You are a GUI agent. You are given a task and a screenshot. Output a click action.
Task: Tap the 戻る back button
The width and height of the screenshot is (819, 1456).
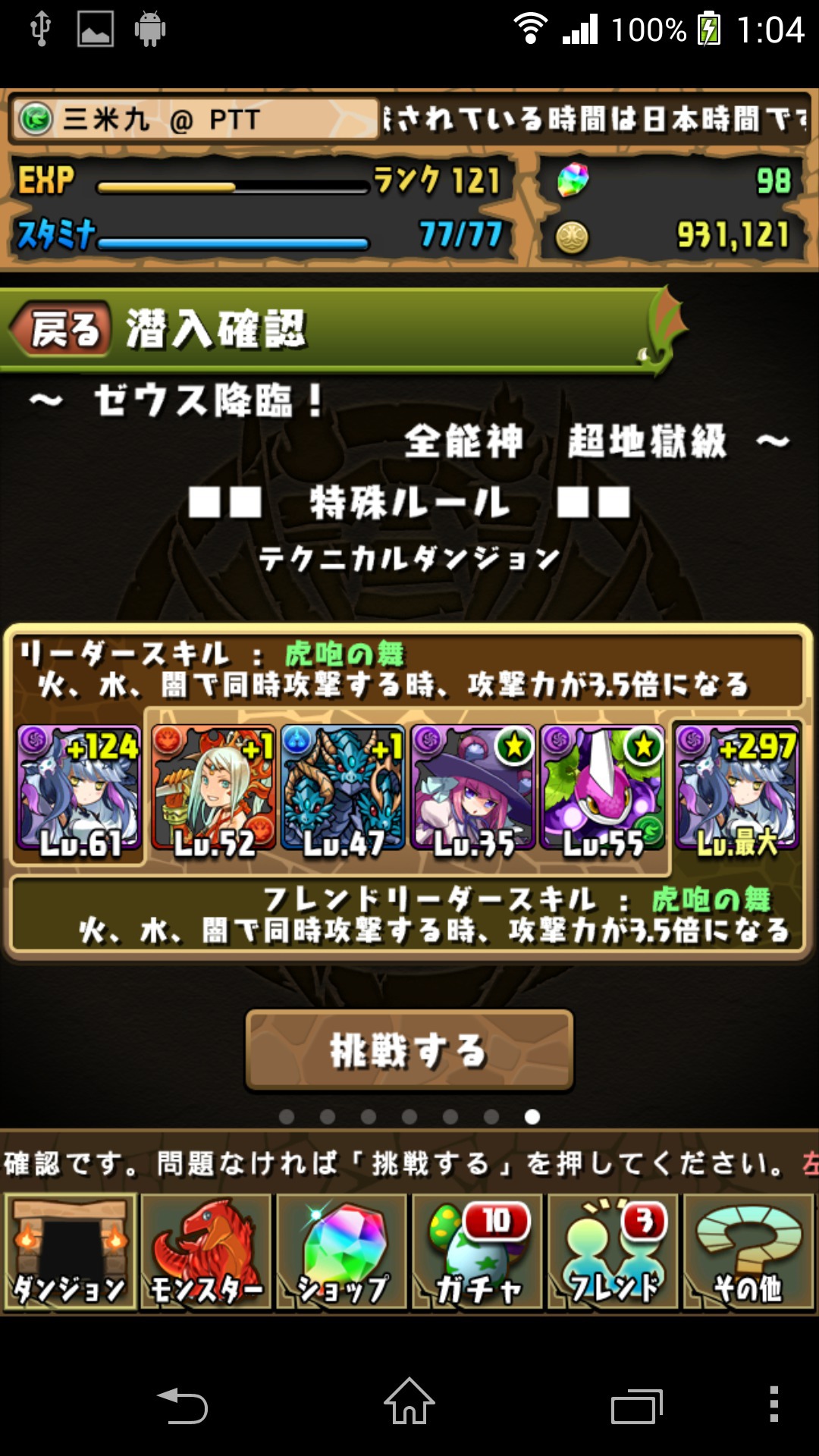[x=62, y=329]
